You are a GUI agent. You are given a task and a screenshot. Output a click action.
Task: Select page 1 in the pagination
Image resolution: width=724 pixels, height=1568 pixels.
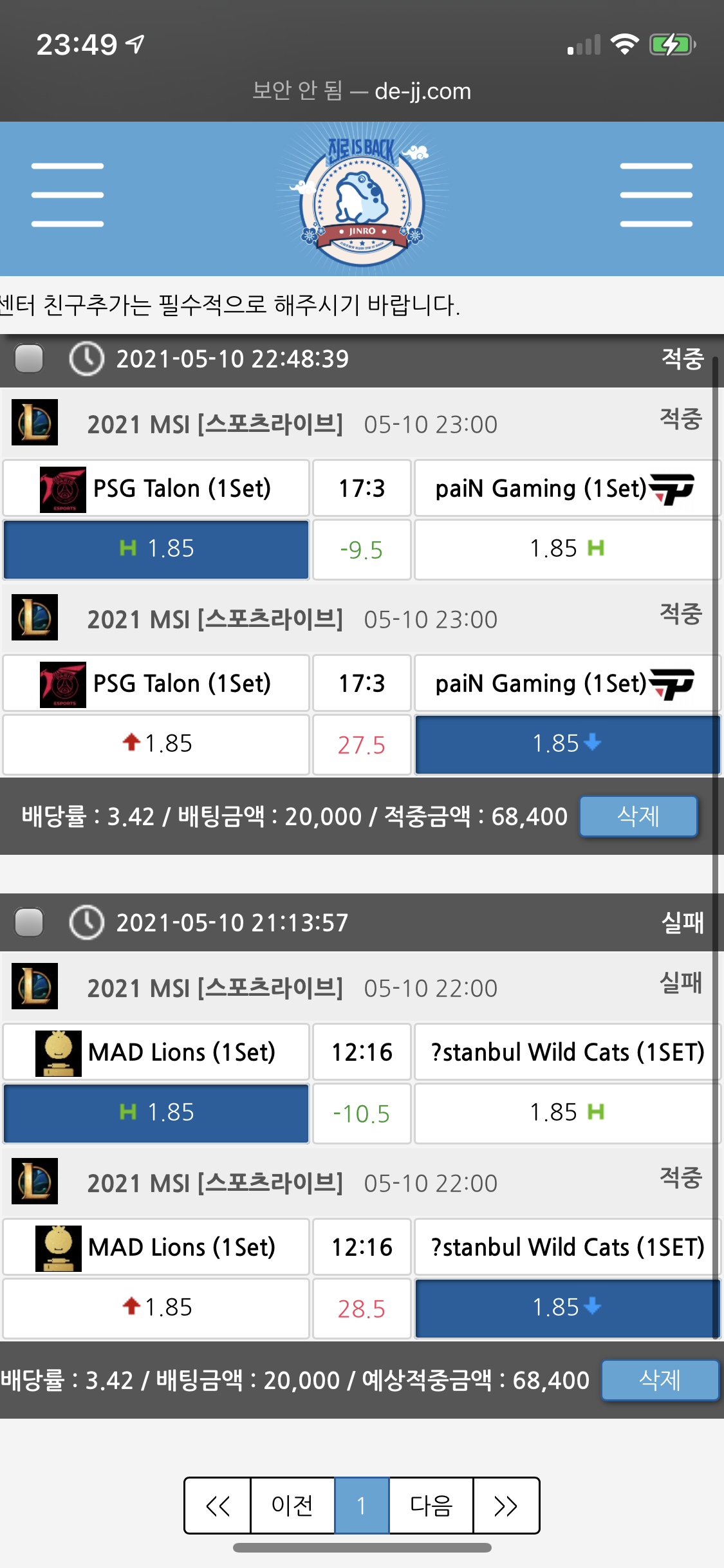(x=362, y=1506)
